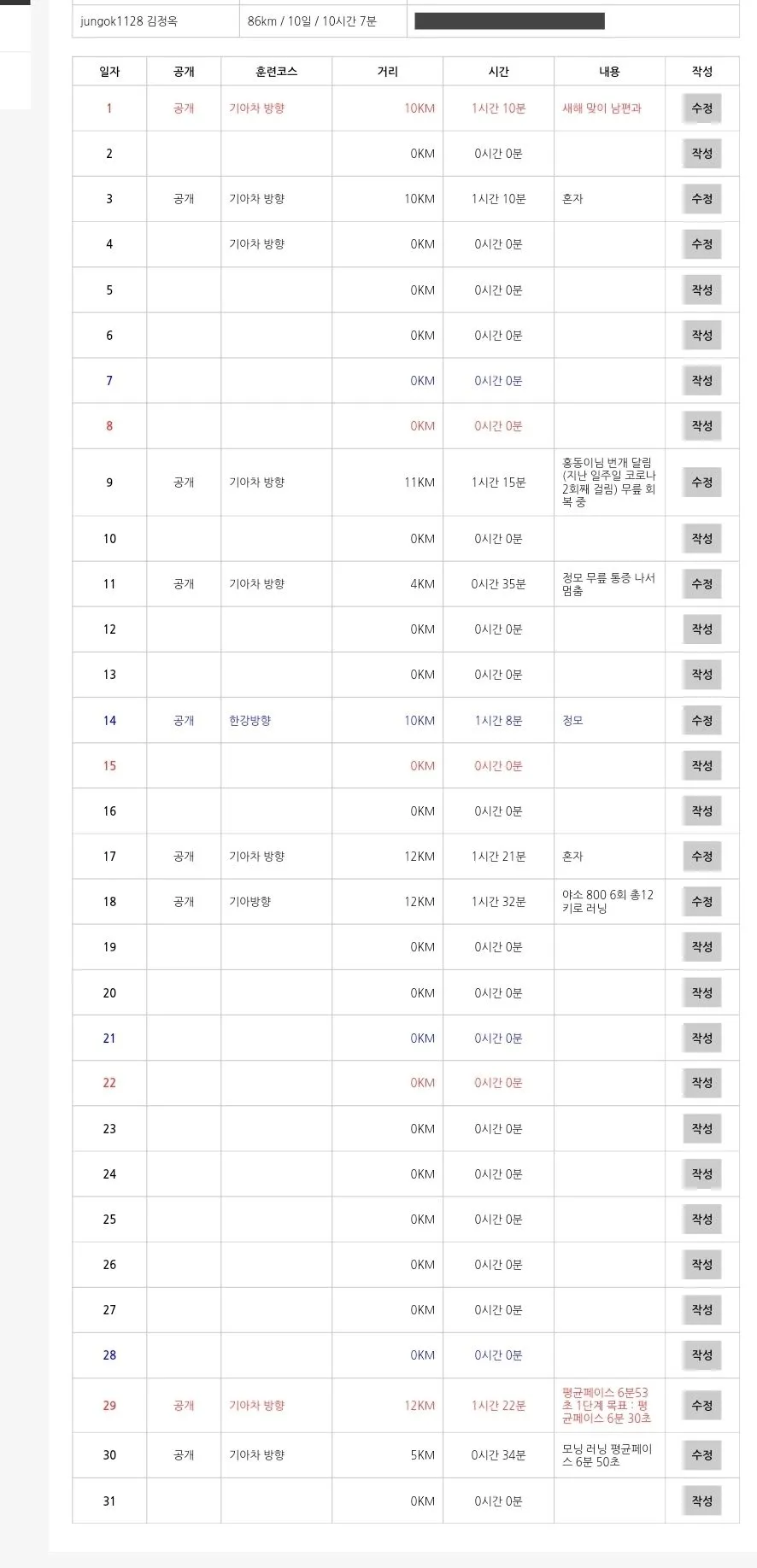Edit the 한강방향 entry on day 14
The width and height of the screenshot is (757, 1568).
pos(701,720)
